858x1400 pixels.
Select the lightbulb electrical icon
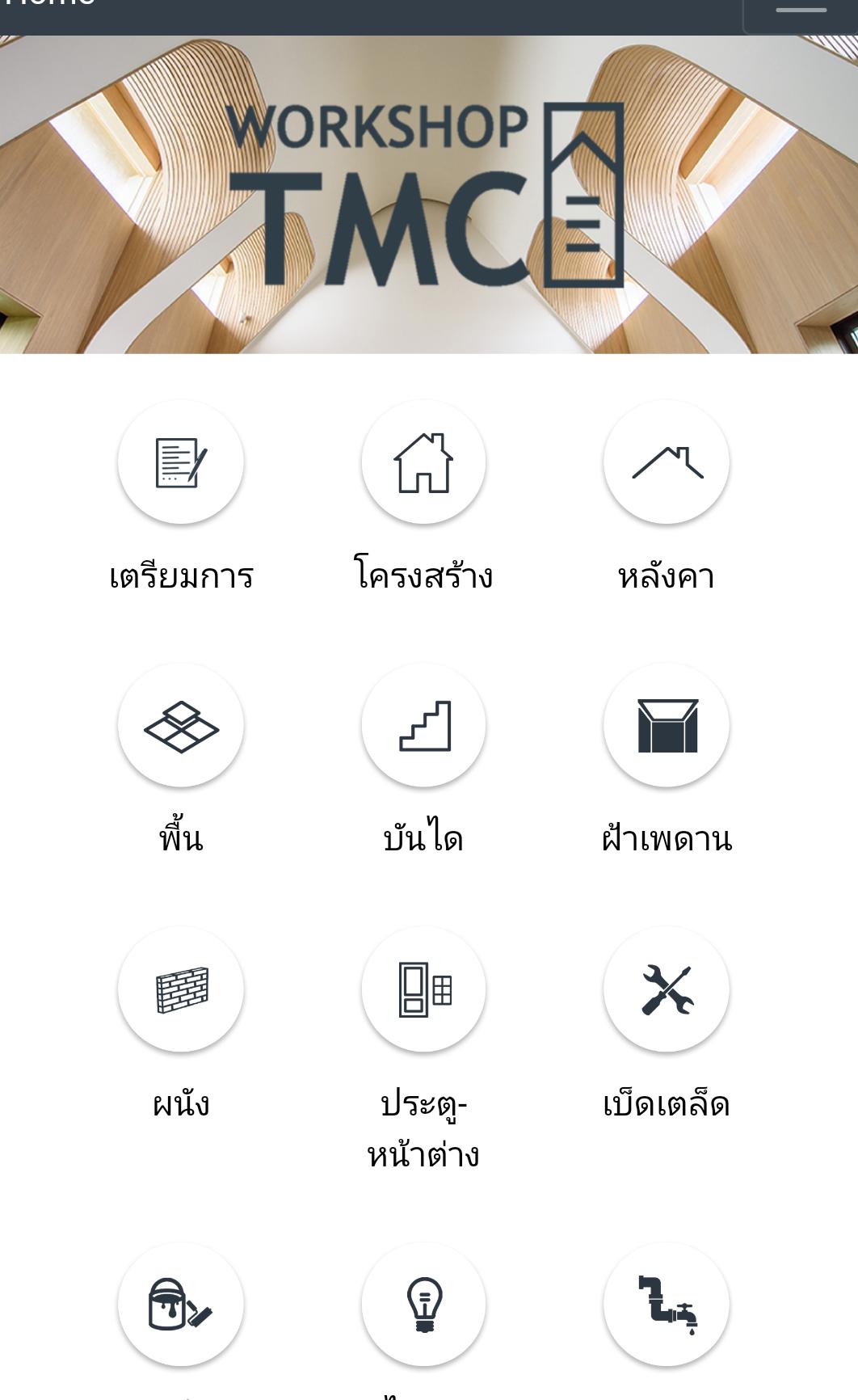click(423, 1304)
